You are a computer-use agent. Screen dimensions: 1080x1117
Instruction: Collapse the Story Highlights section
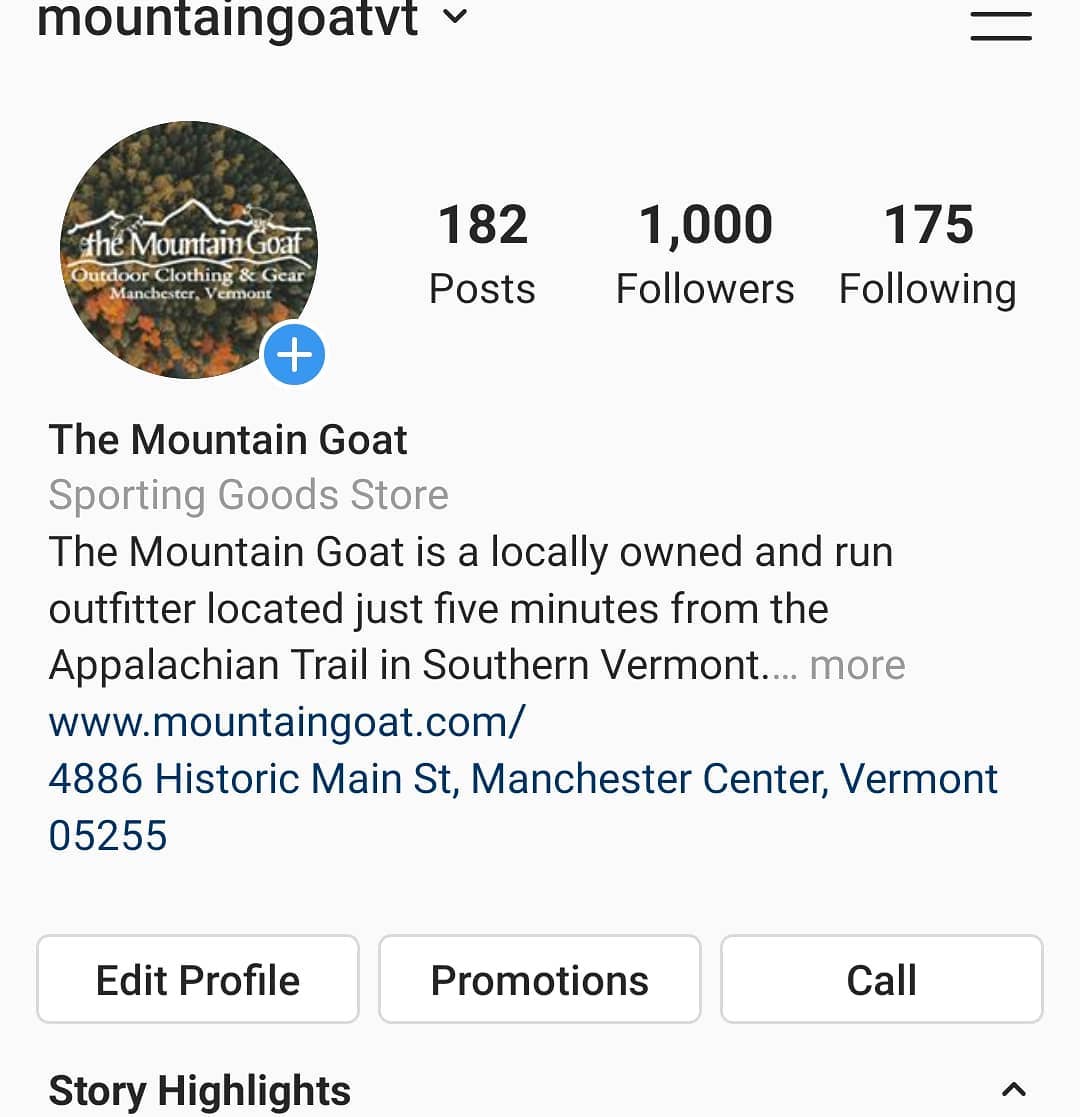click(1013, 1090)
